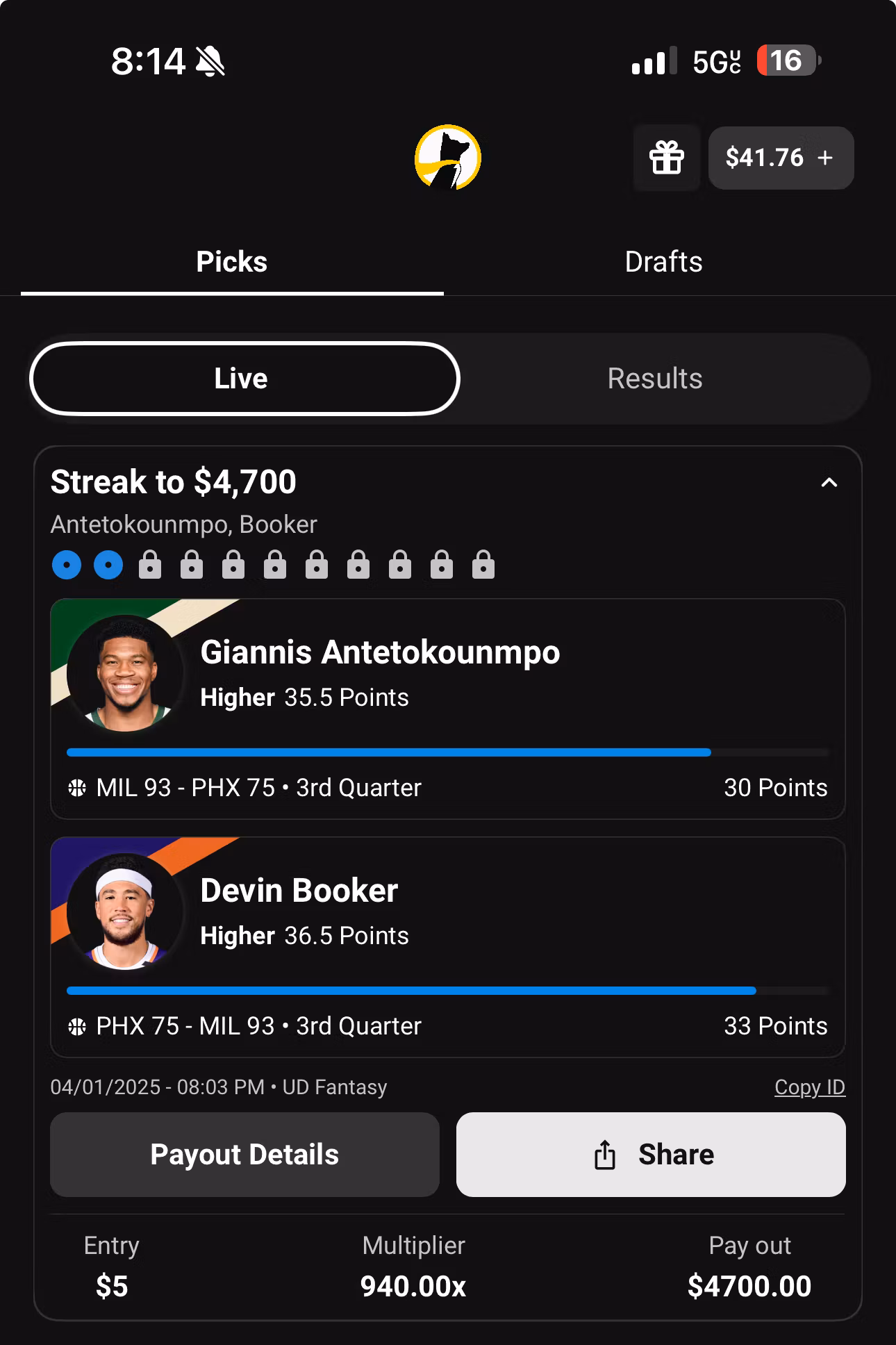Show the Results segment
Image resolution: width=896 pixels, height=1345 pixels.
coord(655,379)
